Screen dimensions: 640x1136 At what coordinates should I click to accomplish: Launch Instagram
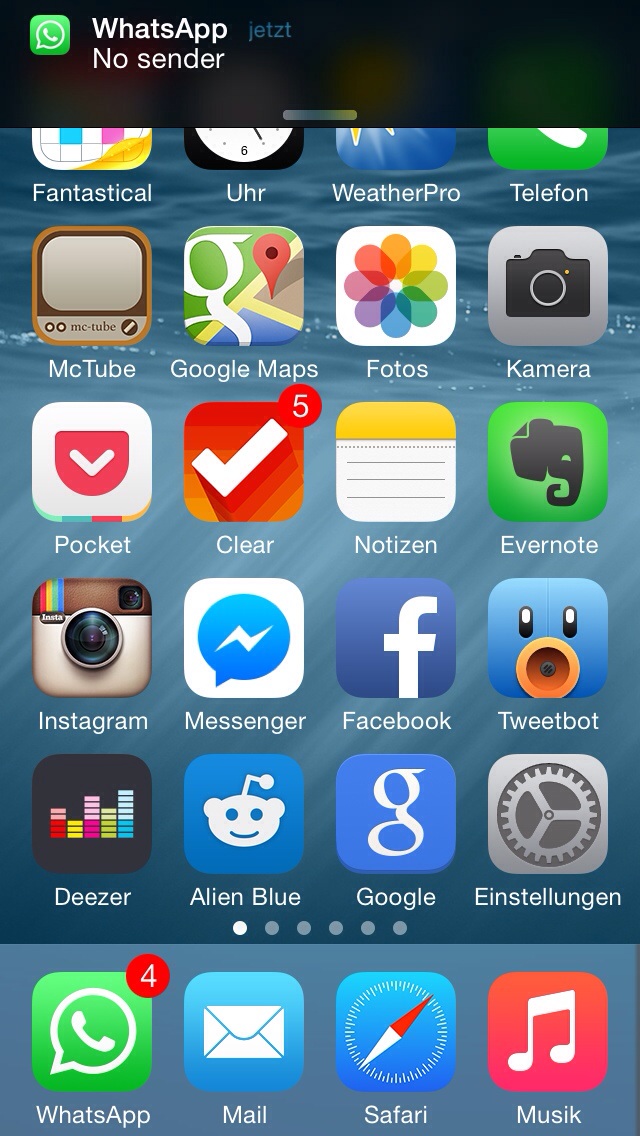[92, 639]
